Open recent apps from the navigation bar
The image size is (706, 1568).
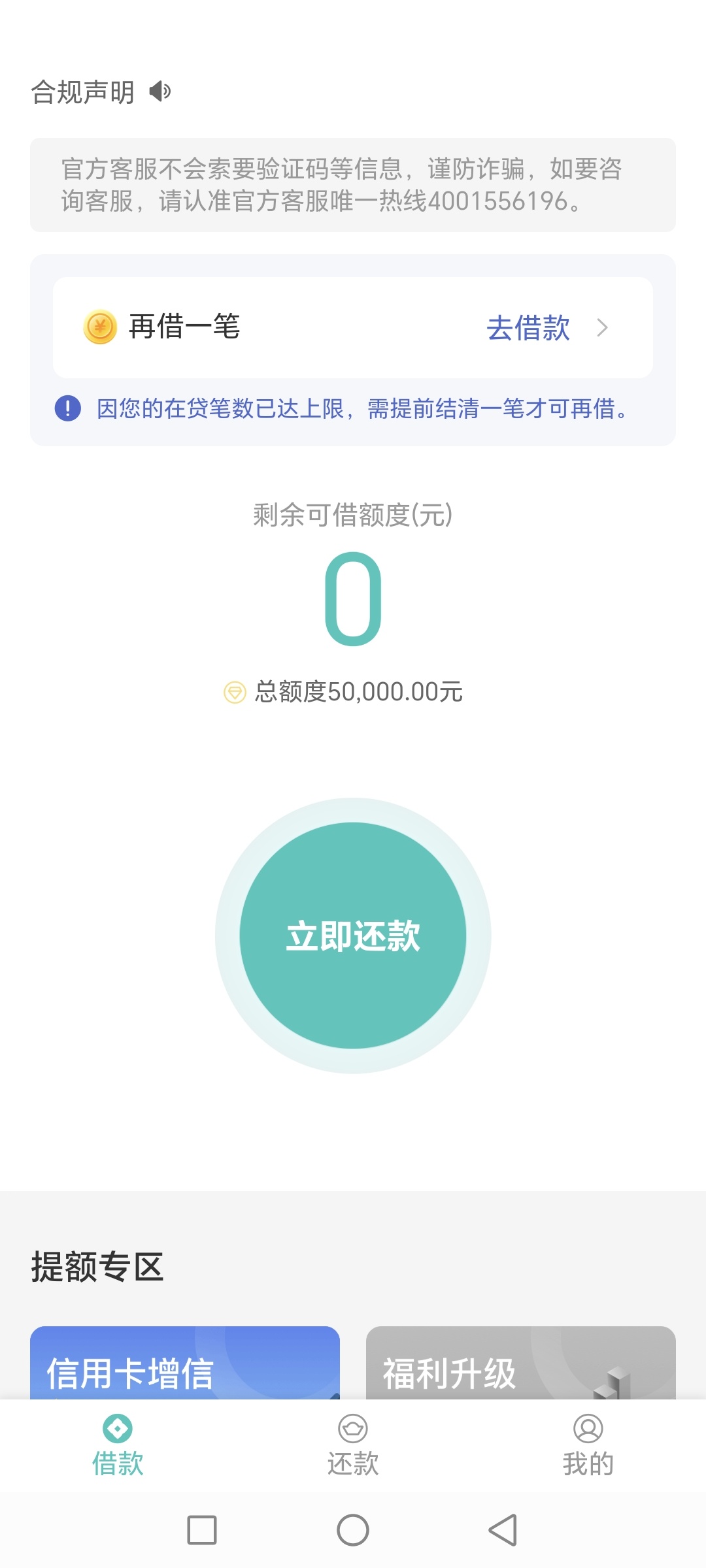pyautogui.click(x=202, y=1530)
